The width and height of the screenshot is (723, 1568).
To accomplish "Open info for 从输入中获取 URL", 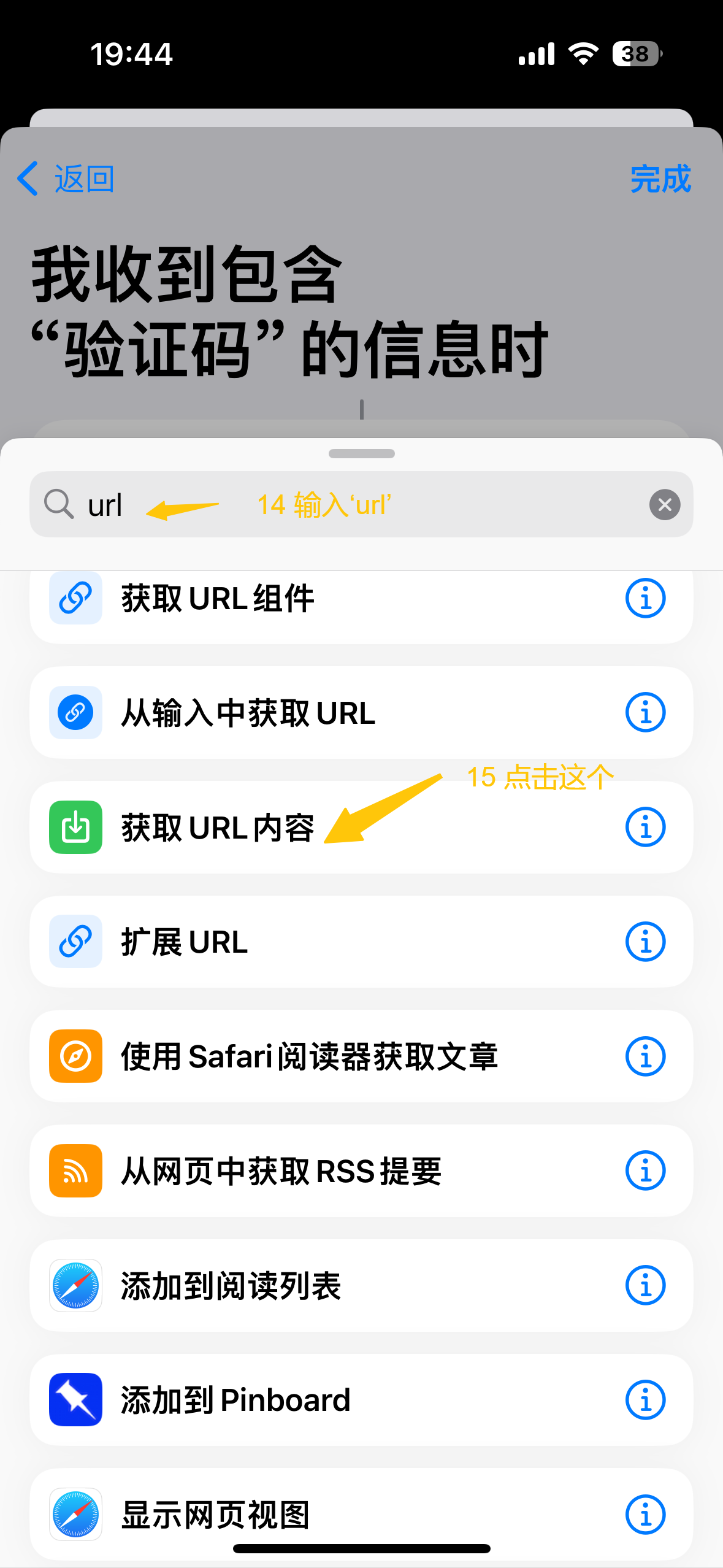I will point(645,713).
